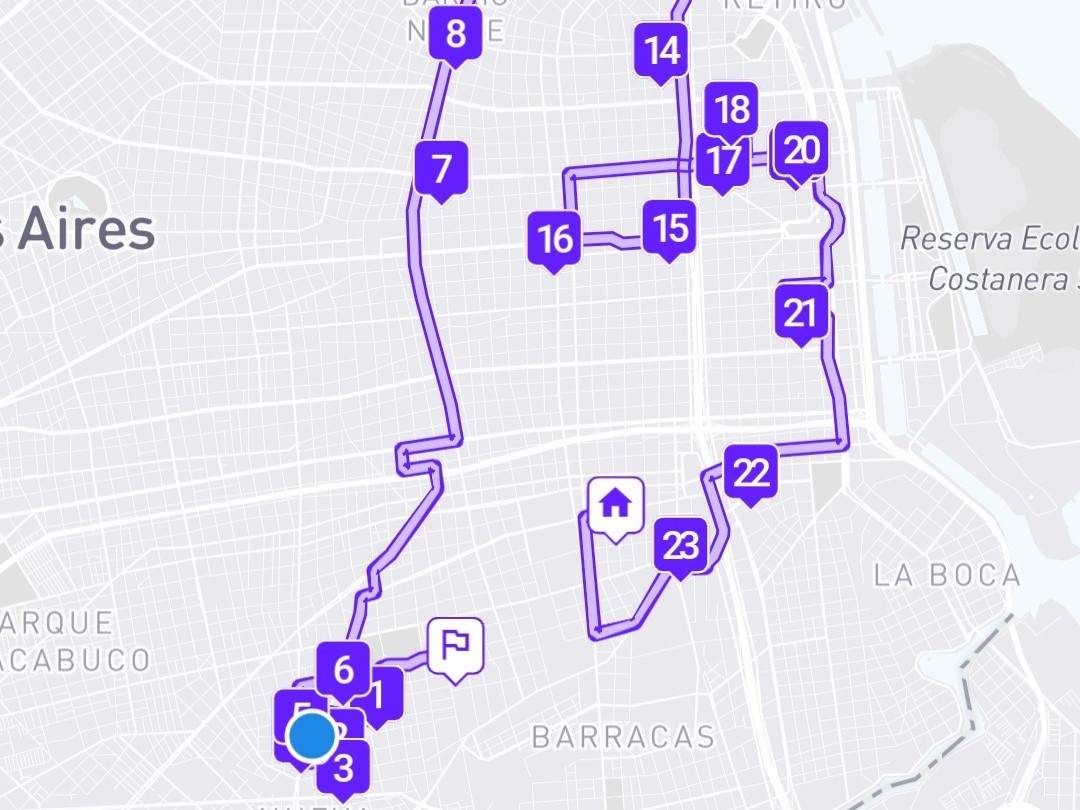Tap the home location marker
The image size is (1080, 810).
616,504
